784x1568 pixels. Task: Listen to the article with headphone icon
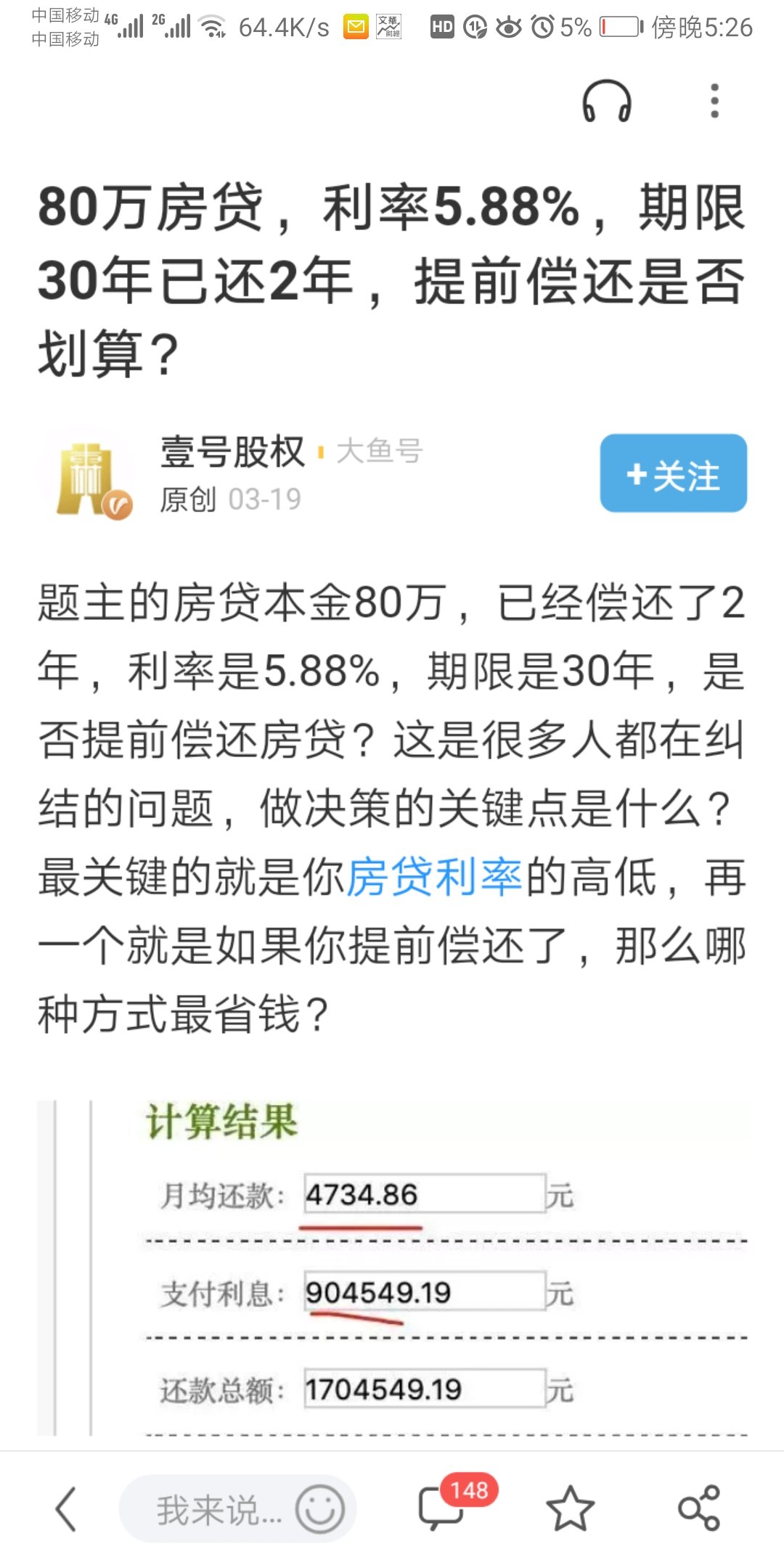(607, 101)
